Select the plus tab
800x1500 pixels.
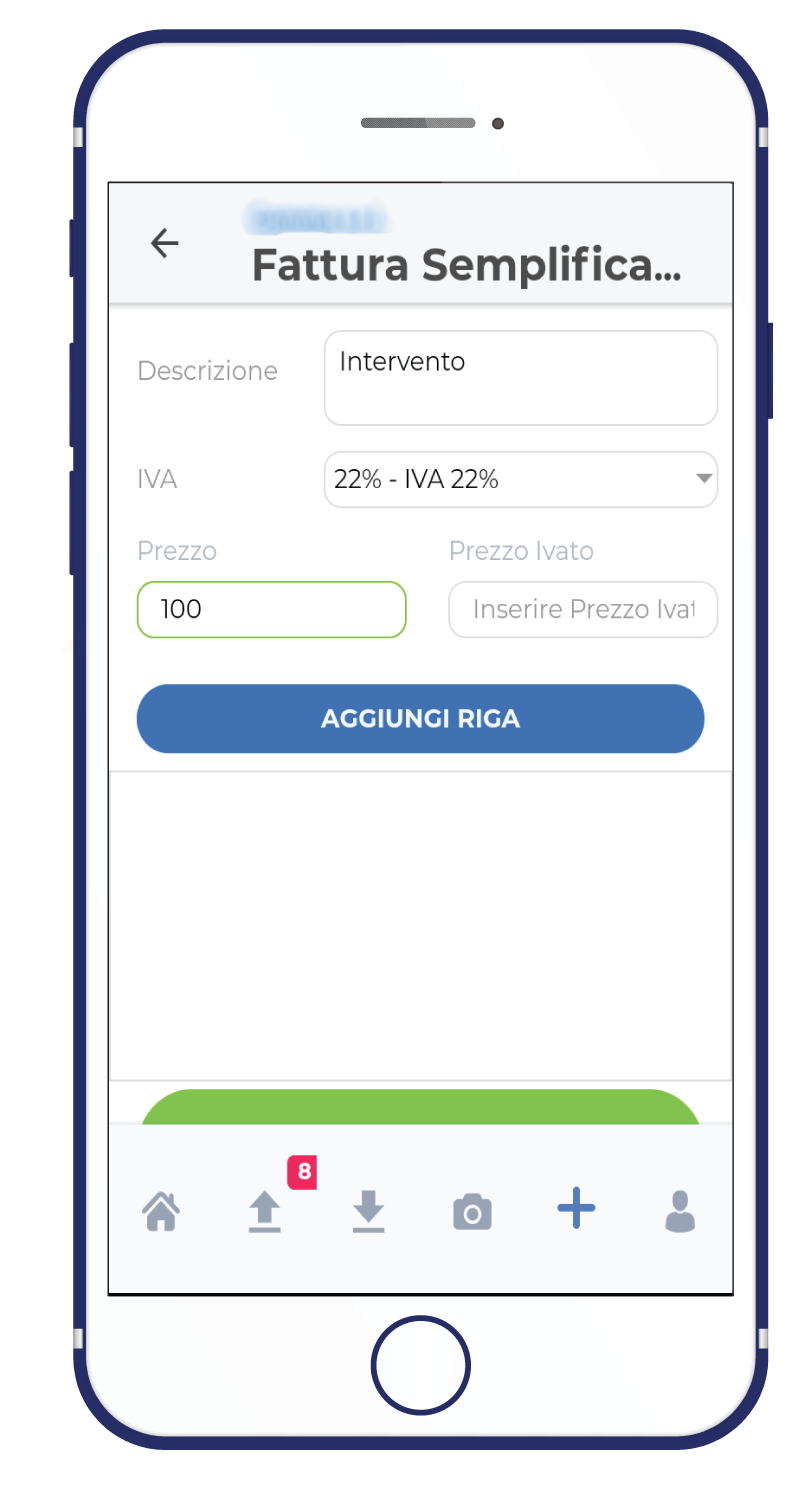(x=577, y=1209)
